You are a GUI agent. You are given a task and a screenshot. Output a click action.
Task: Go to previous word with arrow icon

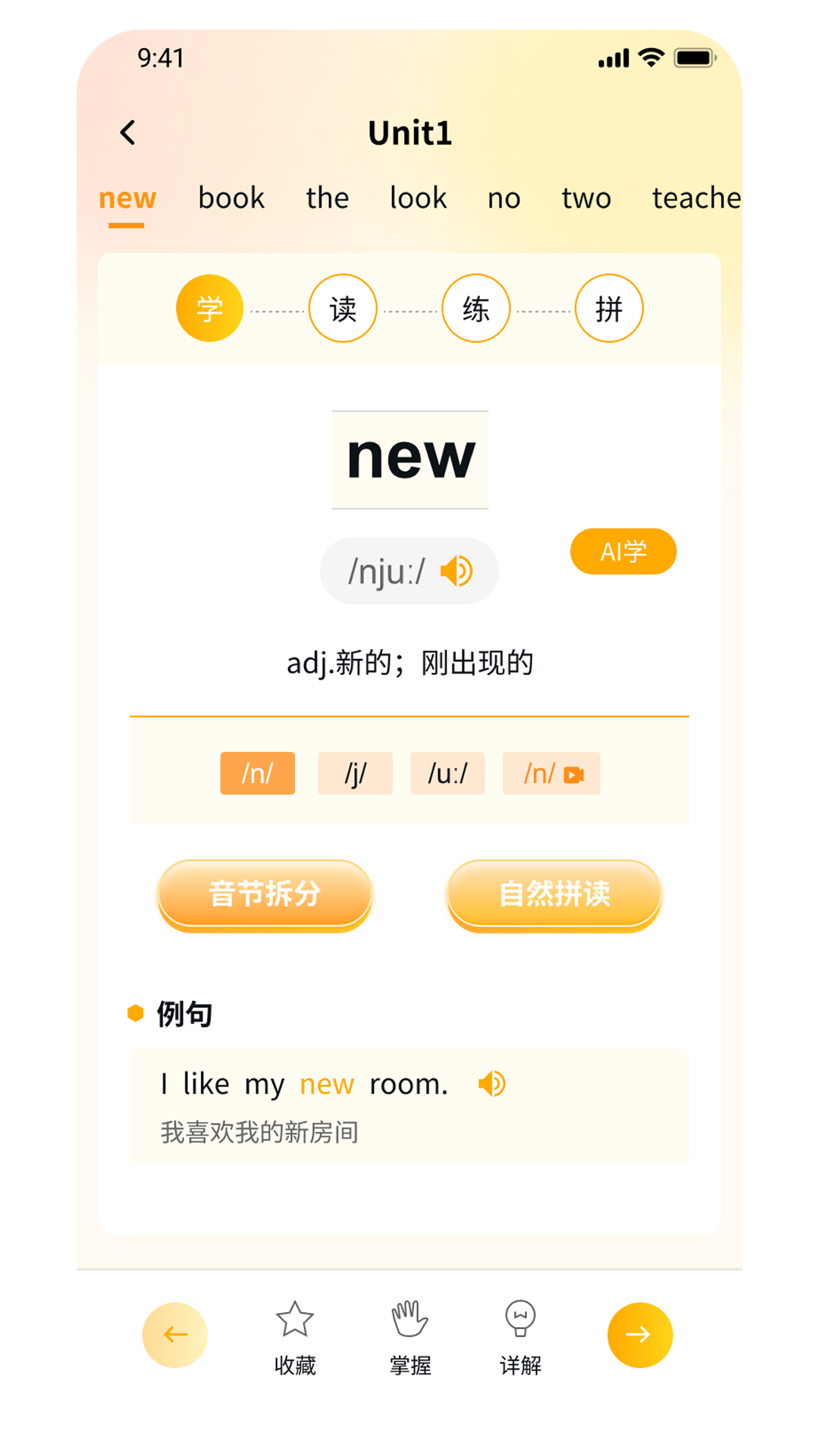pos(175,1335)
